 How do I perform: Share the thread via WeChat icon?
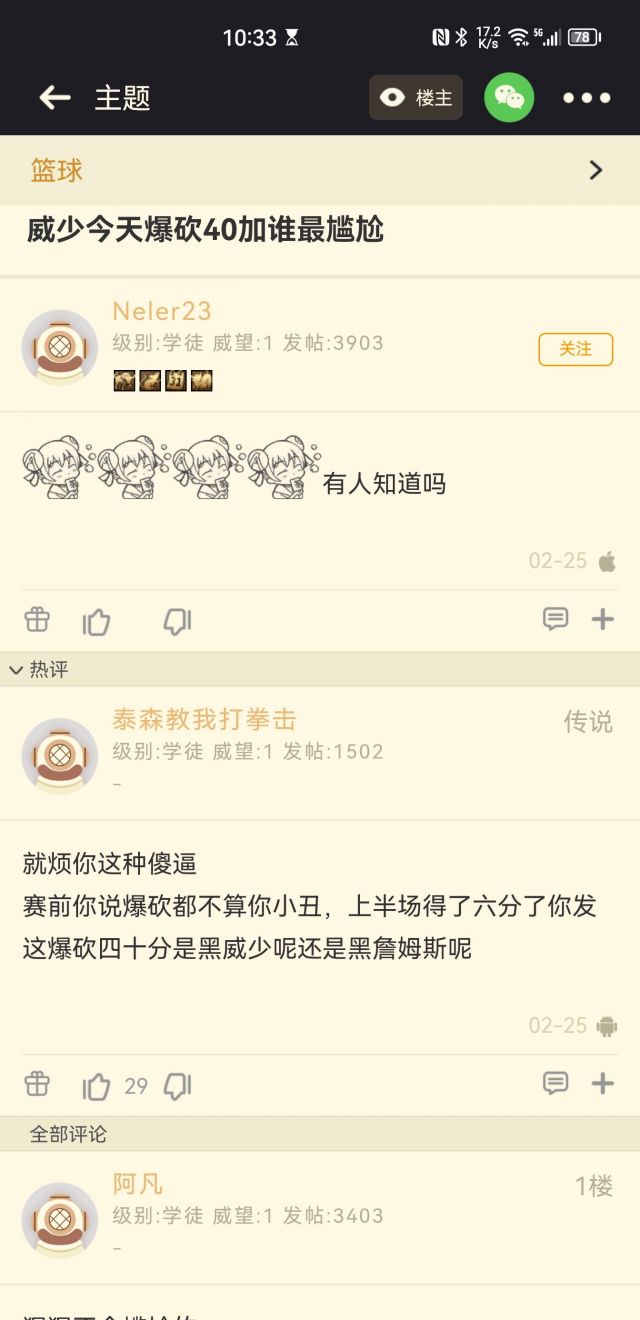pyautogui.click(x=509, y=97)
